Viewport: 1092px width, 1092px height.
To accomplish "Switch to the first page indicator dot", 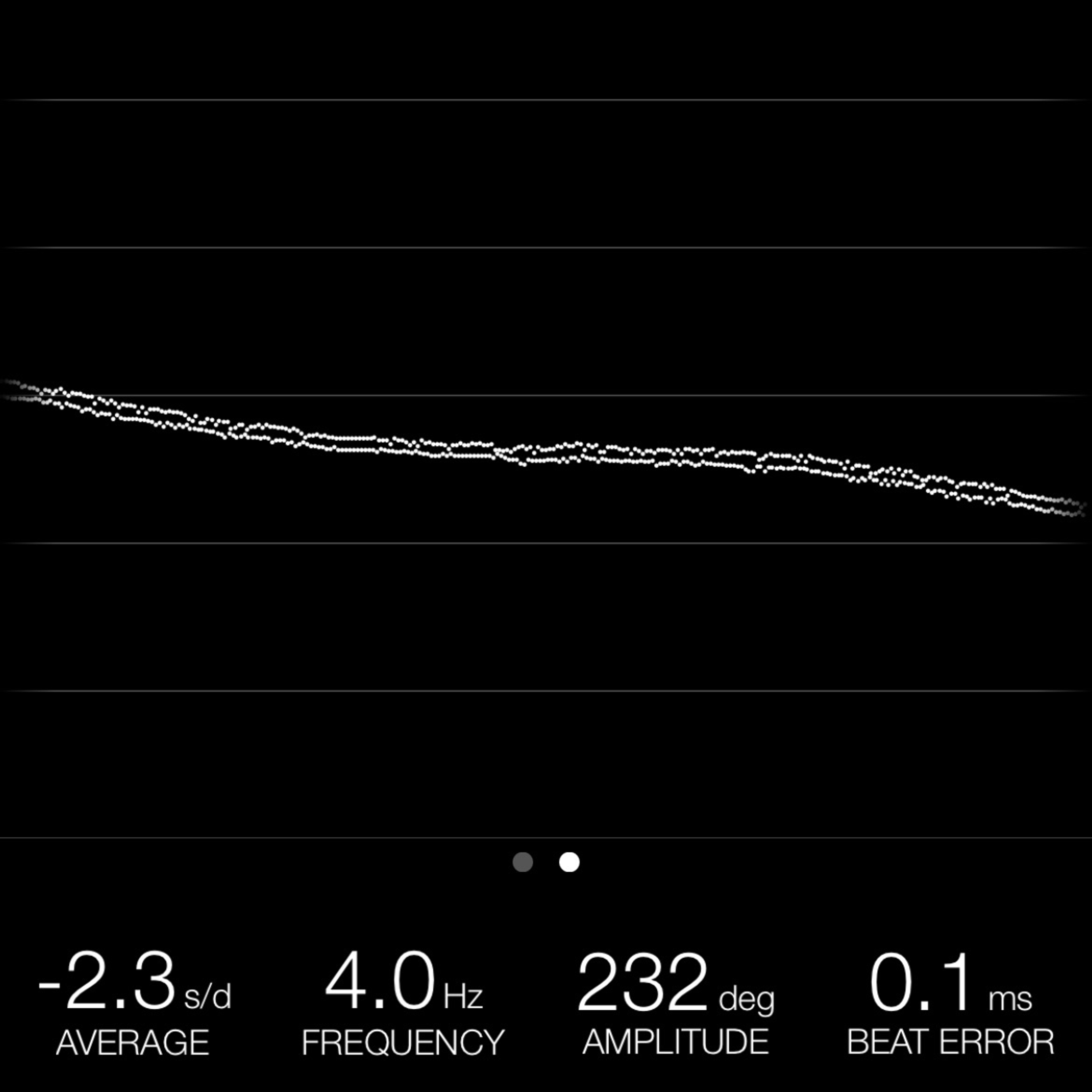I will pyautogui.click(x=522, y=862).
